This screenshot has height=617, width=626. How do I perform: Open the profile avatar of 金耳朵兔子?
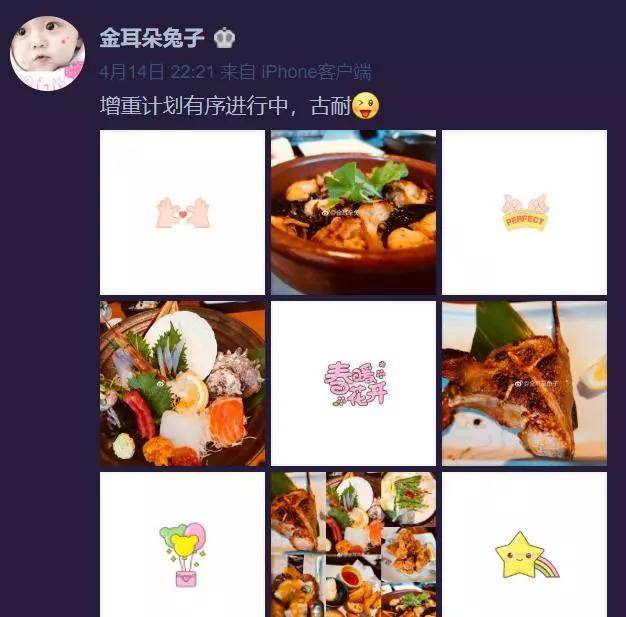[x=46, y=52]
